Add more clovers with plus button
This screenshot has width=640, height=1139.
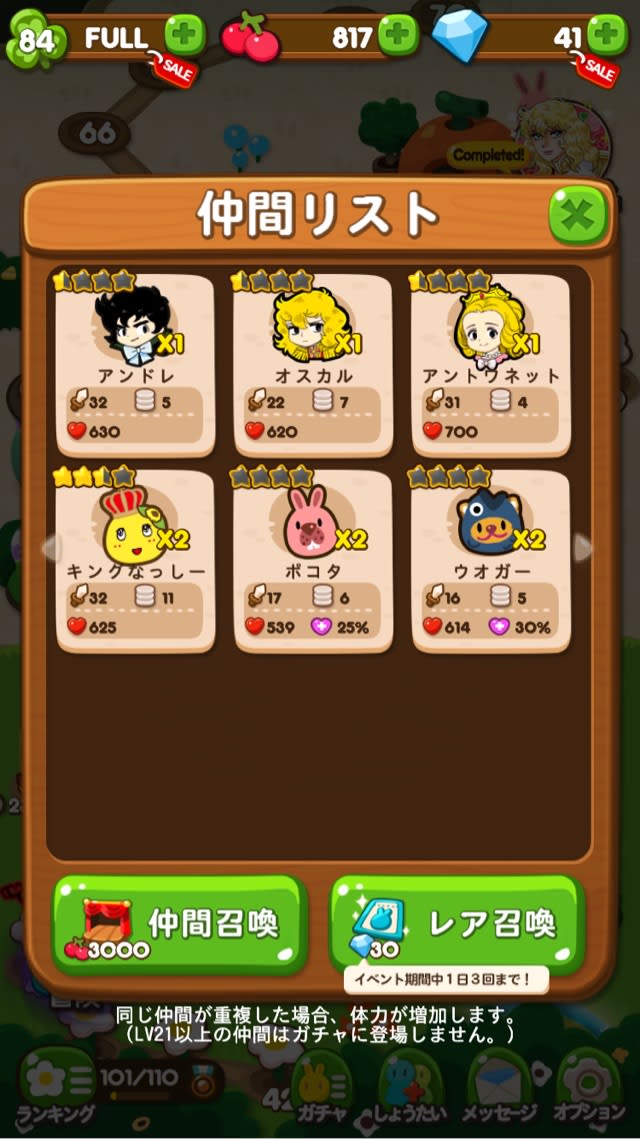tap(184, 34)
